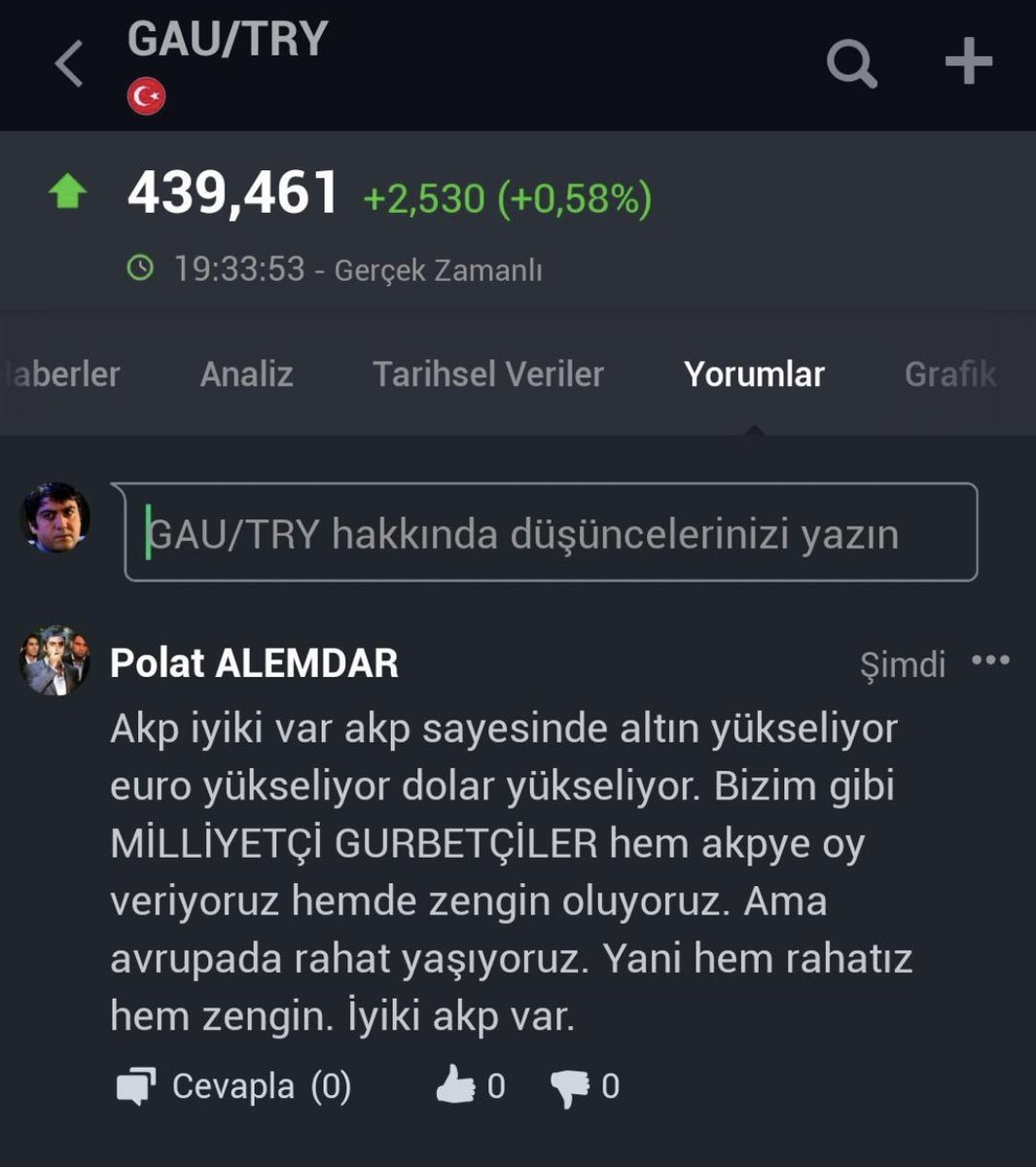1036x1167 pixels.
Task: Switch to the Grafik tab
Action: click(949, 373)
